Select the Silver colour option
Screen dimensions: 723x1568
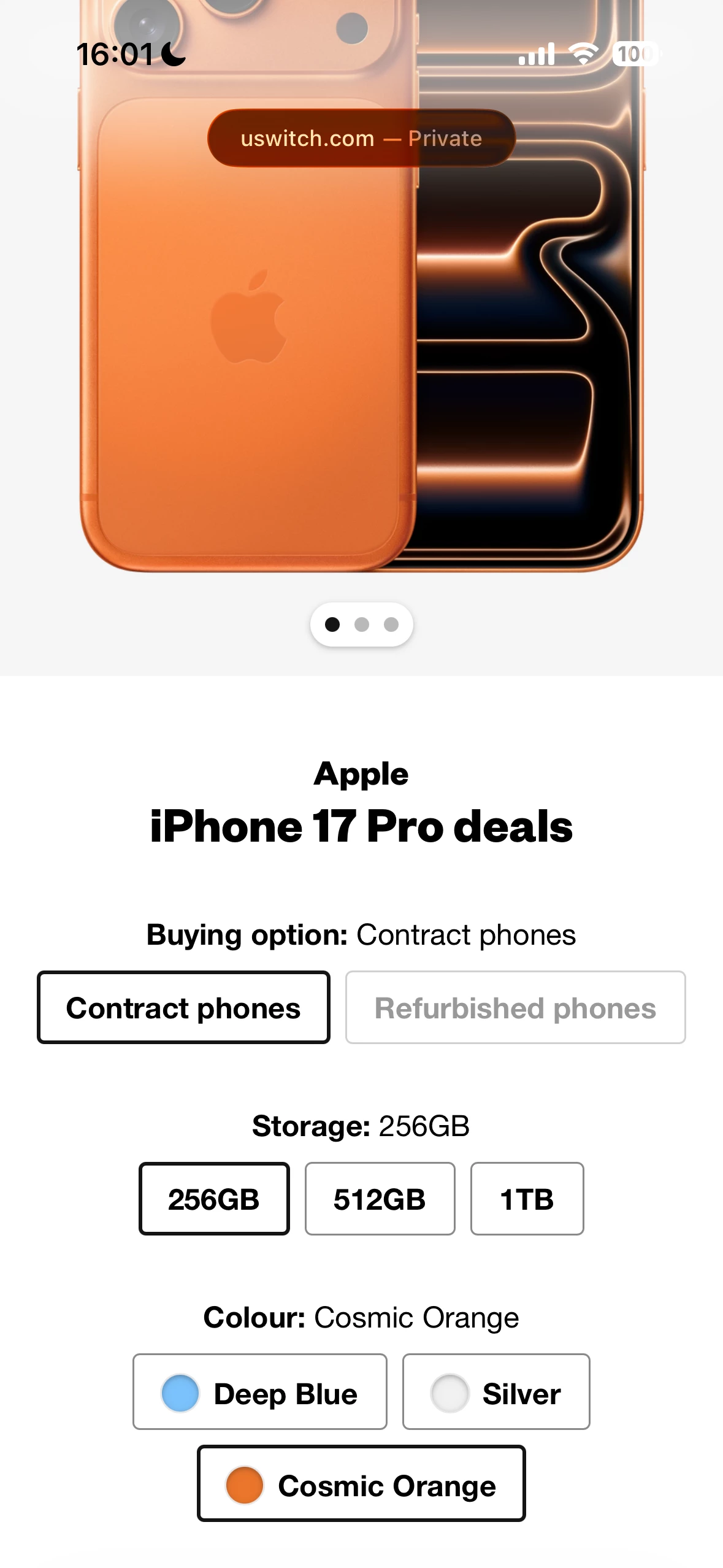[495, 1392]
